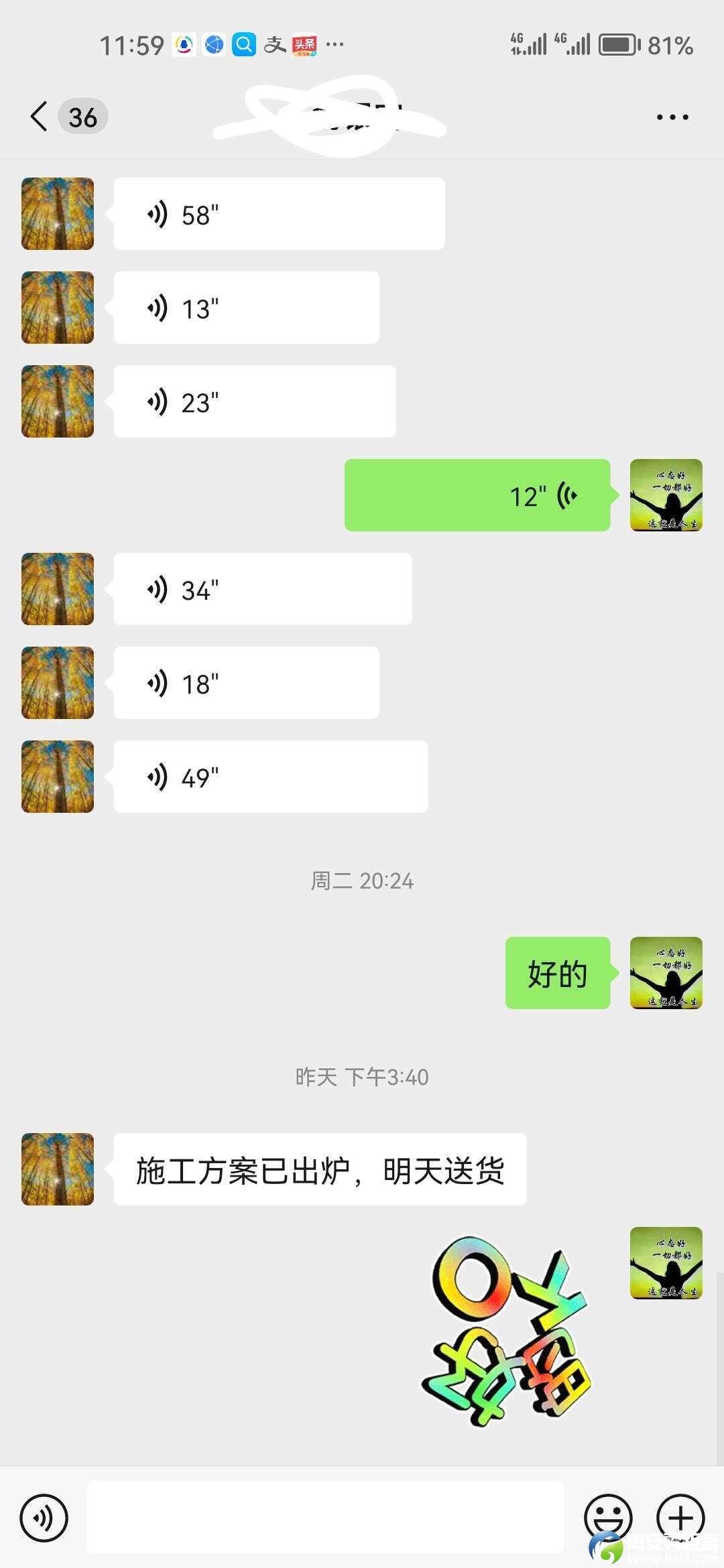
Task: Play the 34-second voice message
Action: [x=262, y=590]
